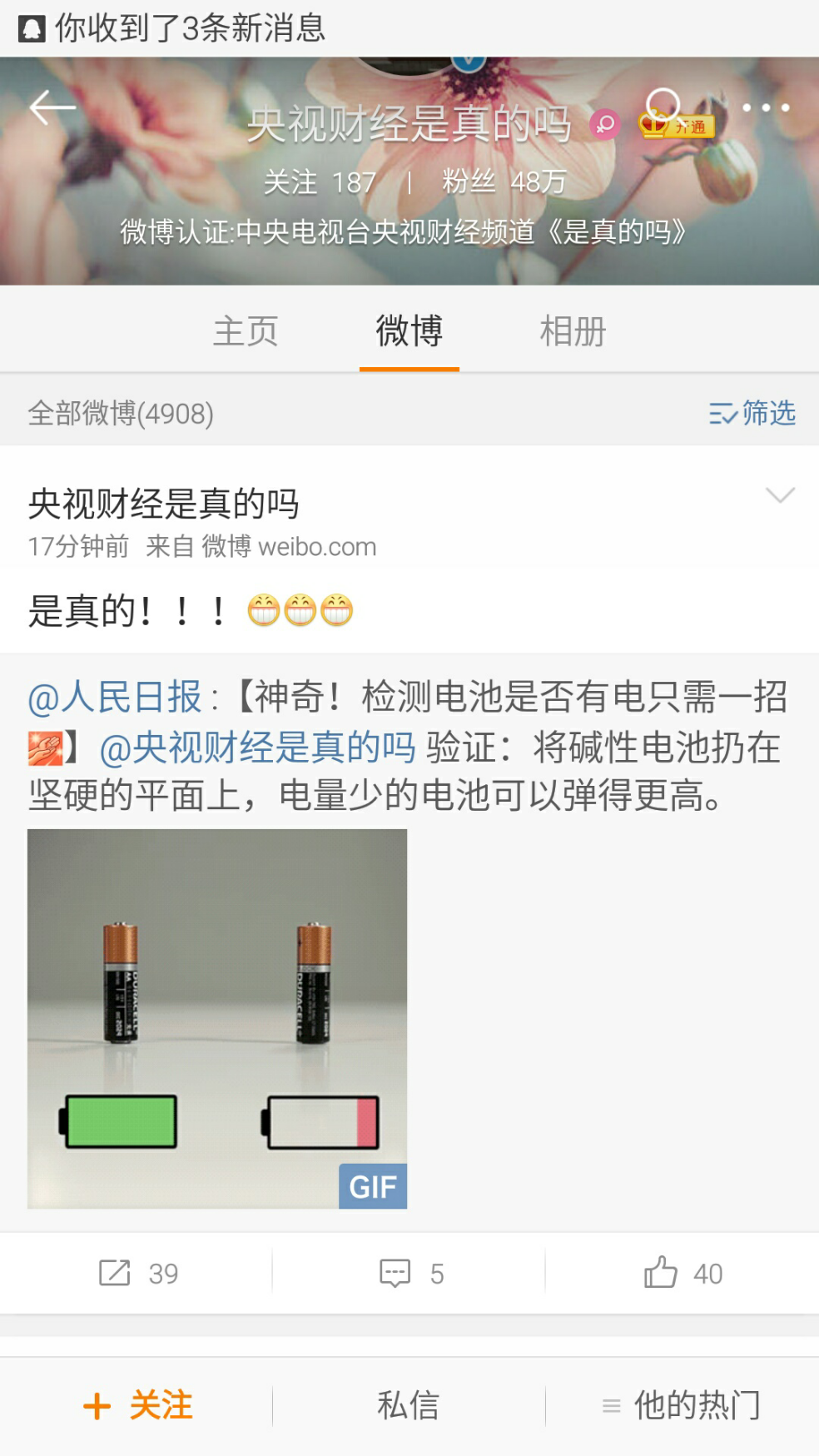The image size is (819, 1456).
Task: Follow this account with 关注
Action: [x=137, y=1405]
